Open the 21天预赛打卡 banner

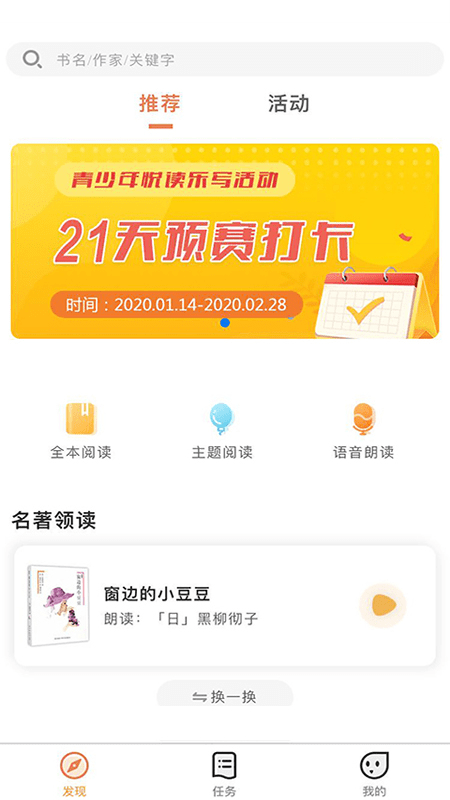(x=225, y=241)
